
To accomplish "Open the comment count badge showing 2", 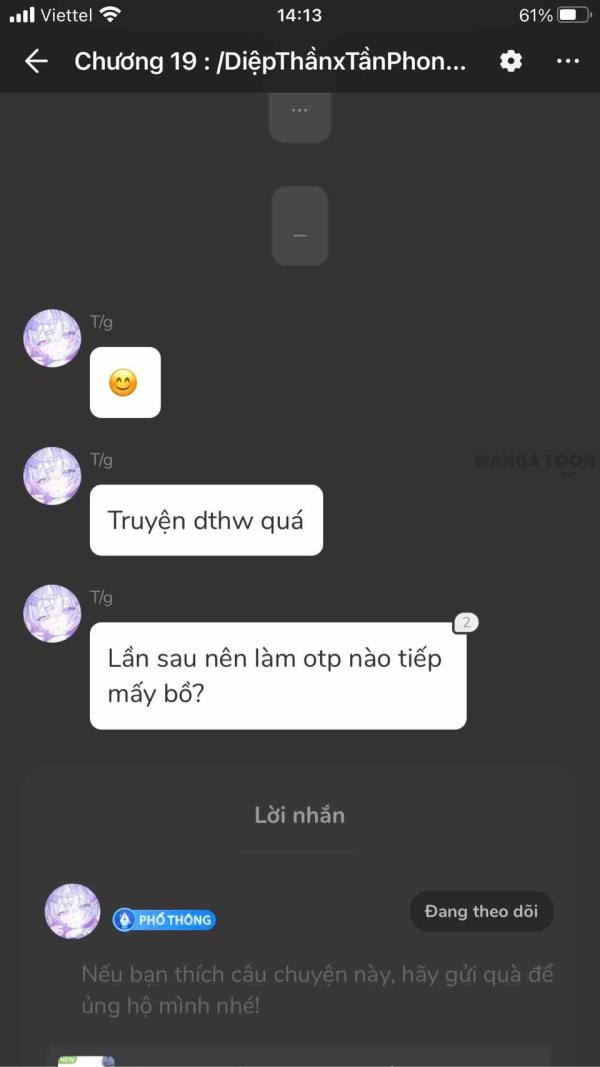I will tap(466, 623).
